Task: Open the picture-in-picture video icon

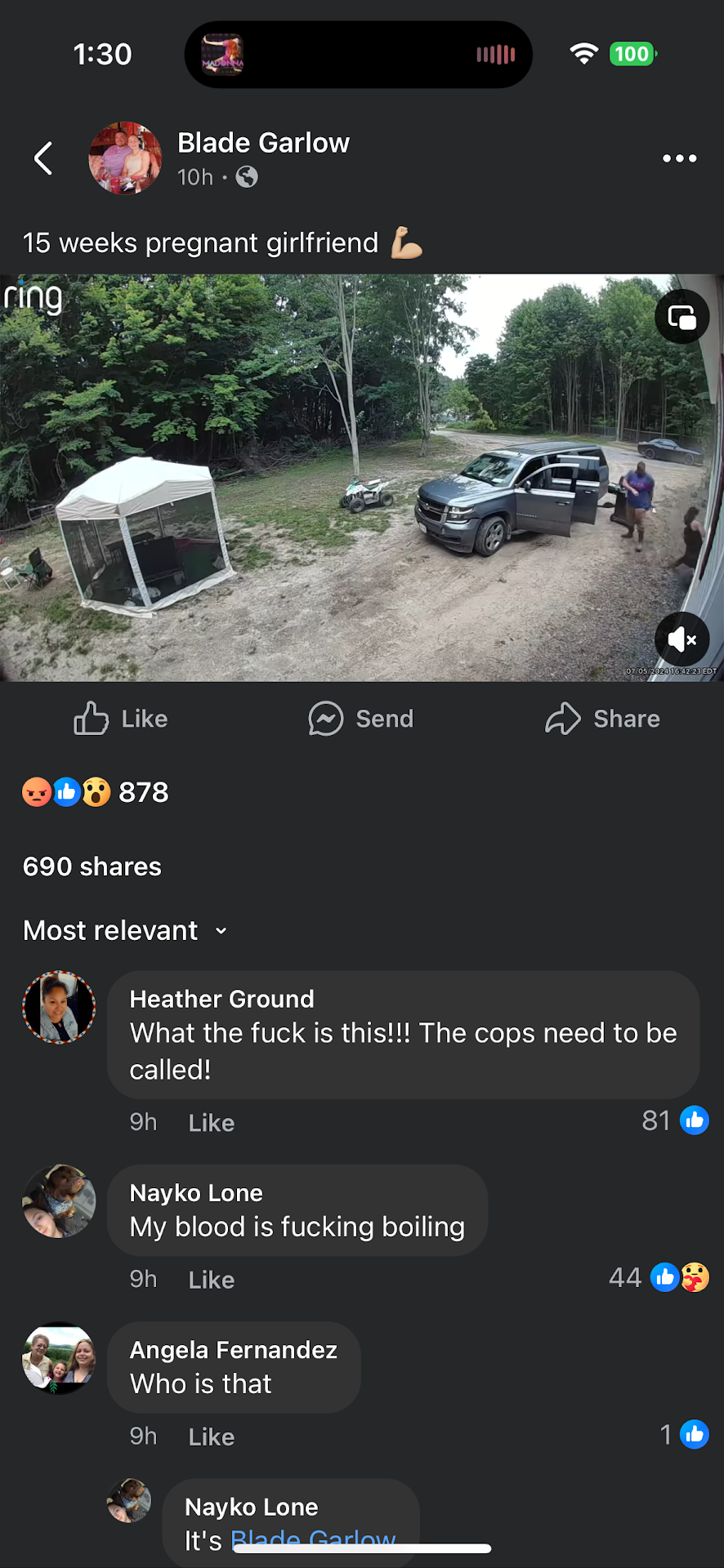Action: click(x=682, y=317)
